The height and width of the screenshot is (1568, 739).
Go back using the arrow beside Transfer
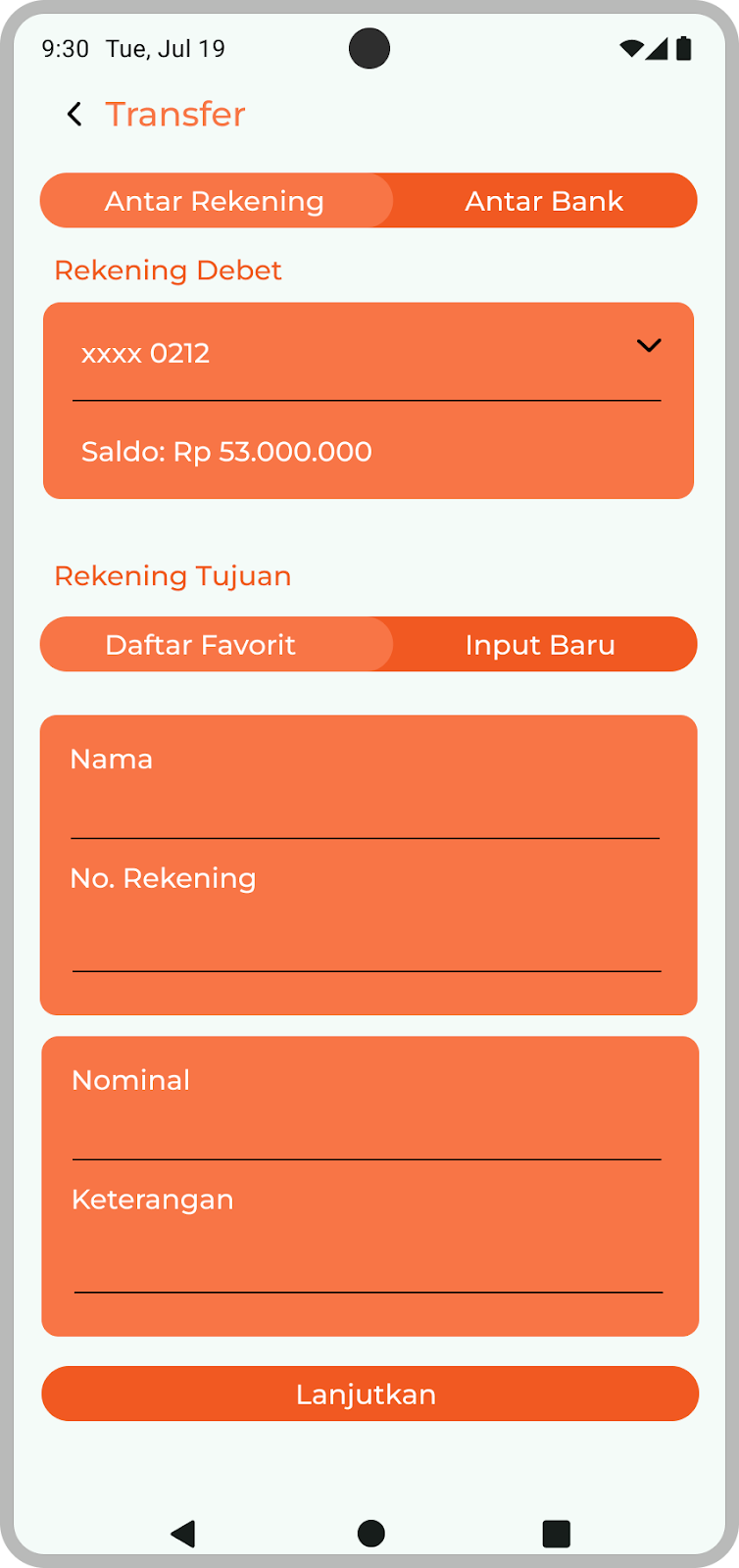coord(74,115)
